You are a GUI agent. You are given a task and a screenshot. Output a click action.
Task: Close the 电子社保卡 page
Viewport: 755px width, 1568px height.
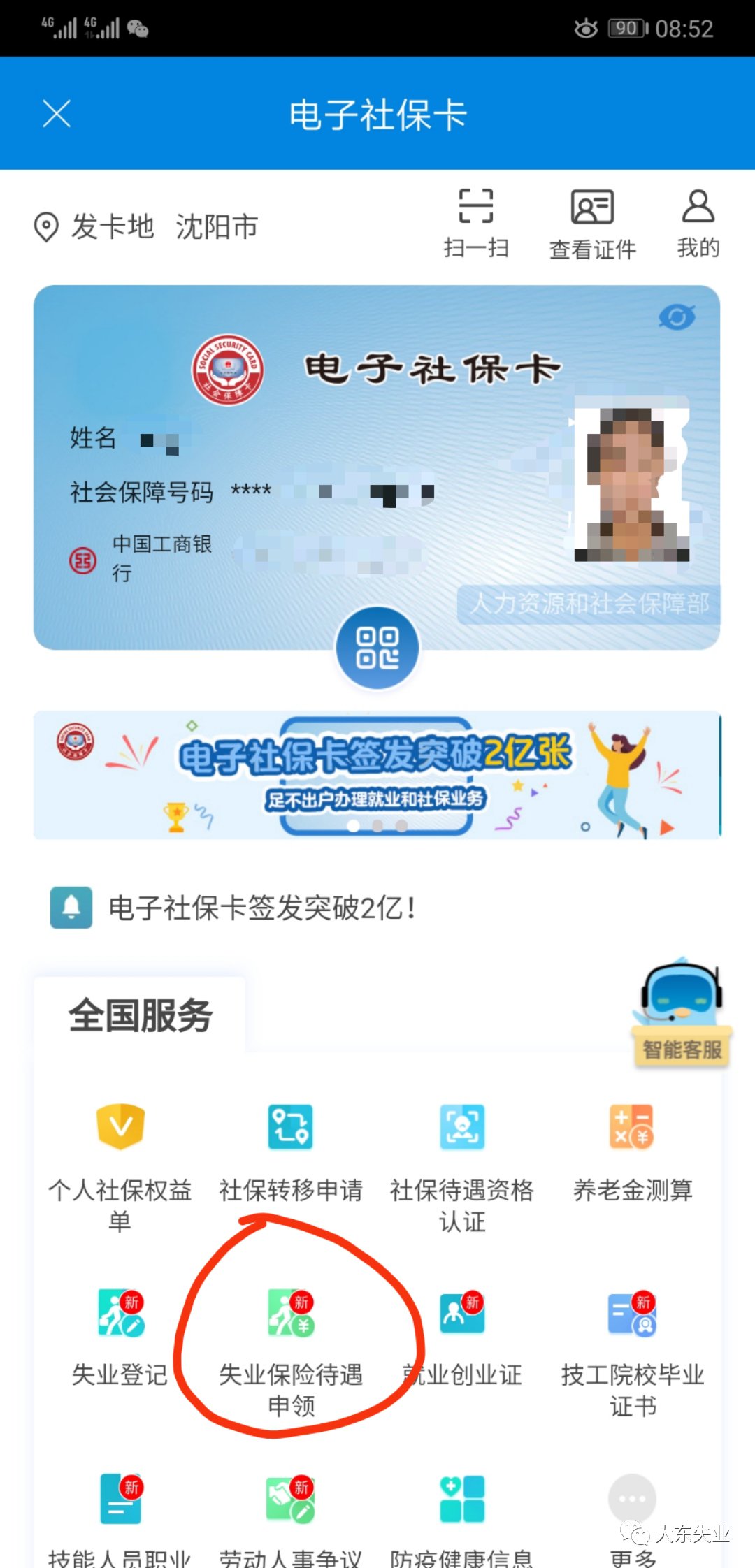coord(57,113)
